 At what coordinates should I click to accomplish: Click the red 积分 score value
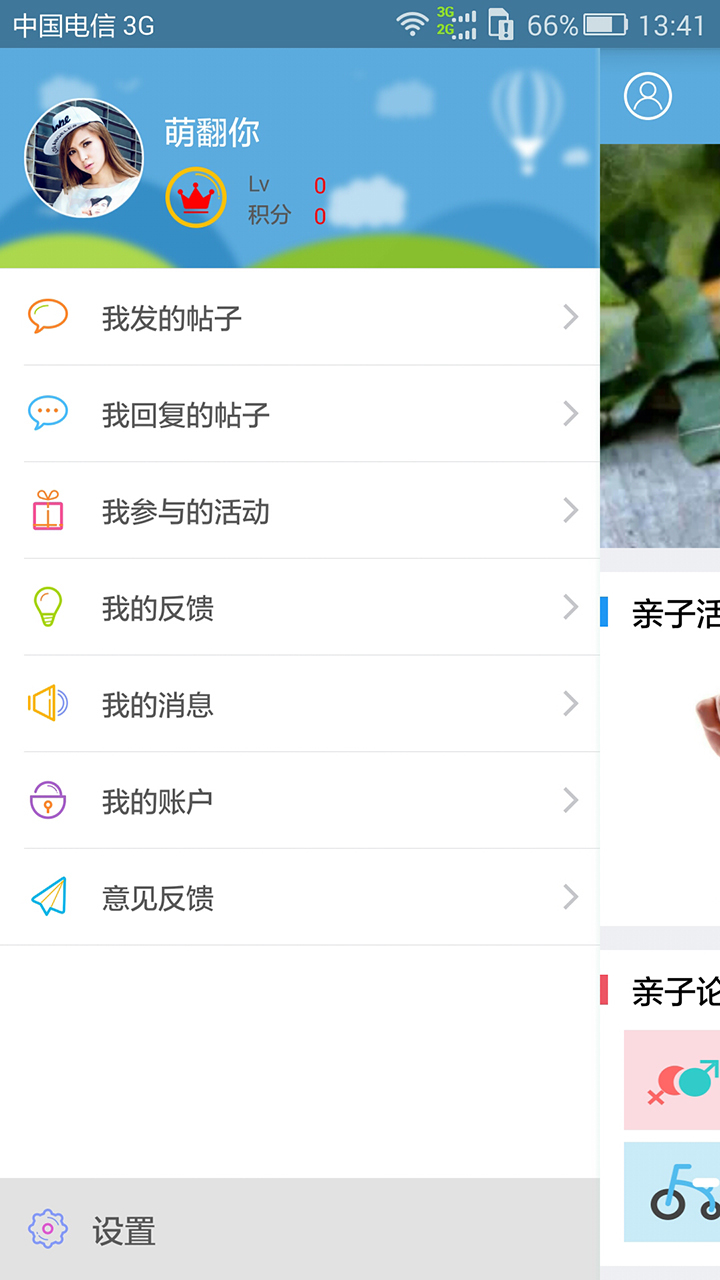[x=320, y=216]
